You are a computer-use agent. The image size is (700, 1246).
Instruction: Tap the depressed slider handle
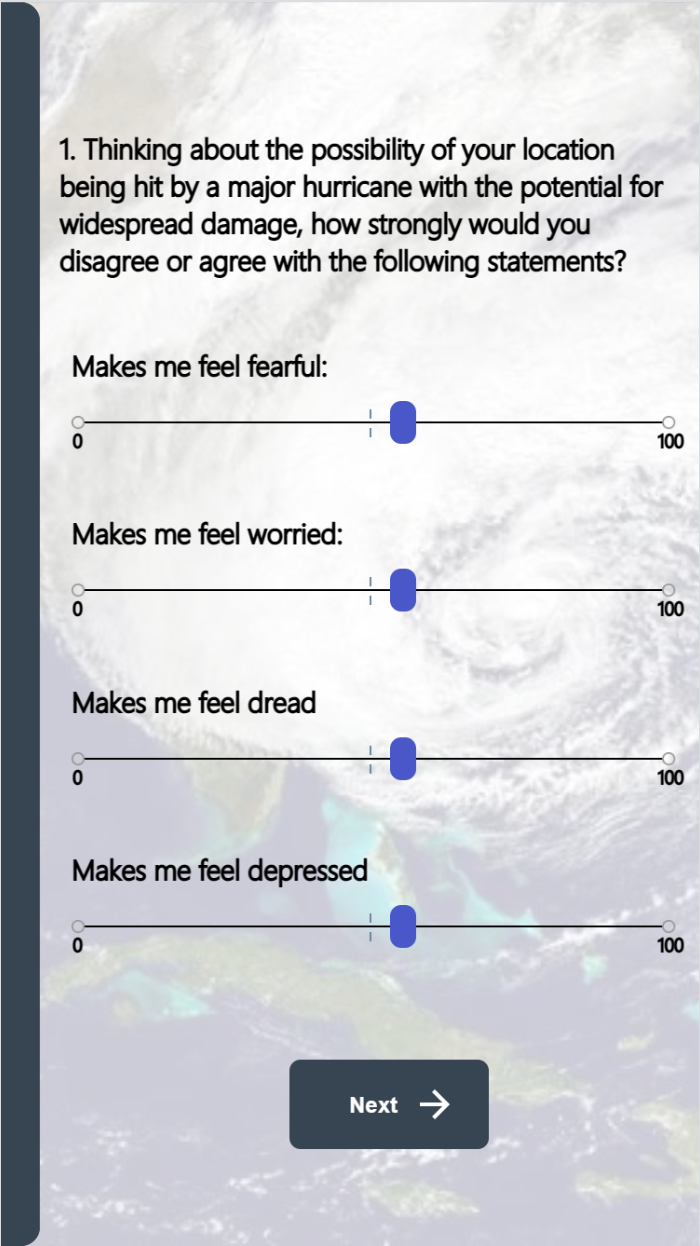pyautogui.click(x=402, y=926)
